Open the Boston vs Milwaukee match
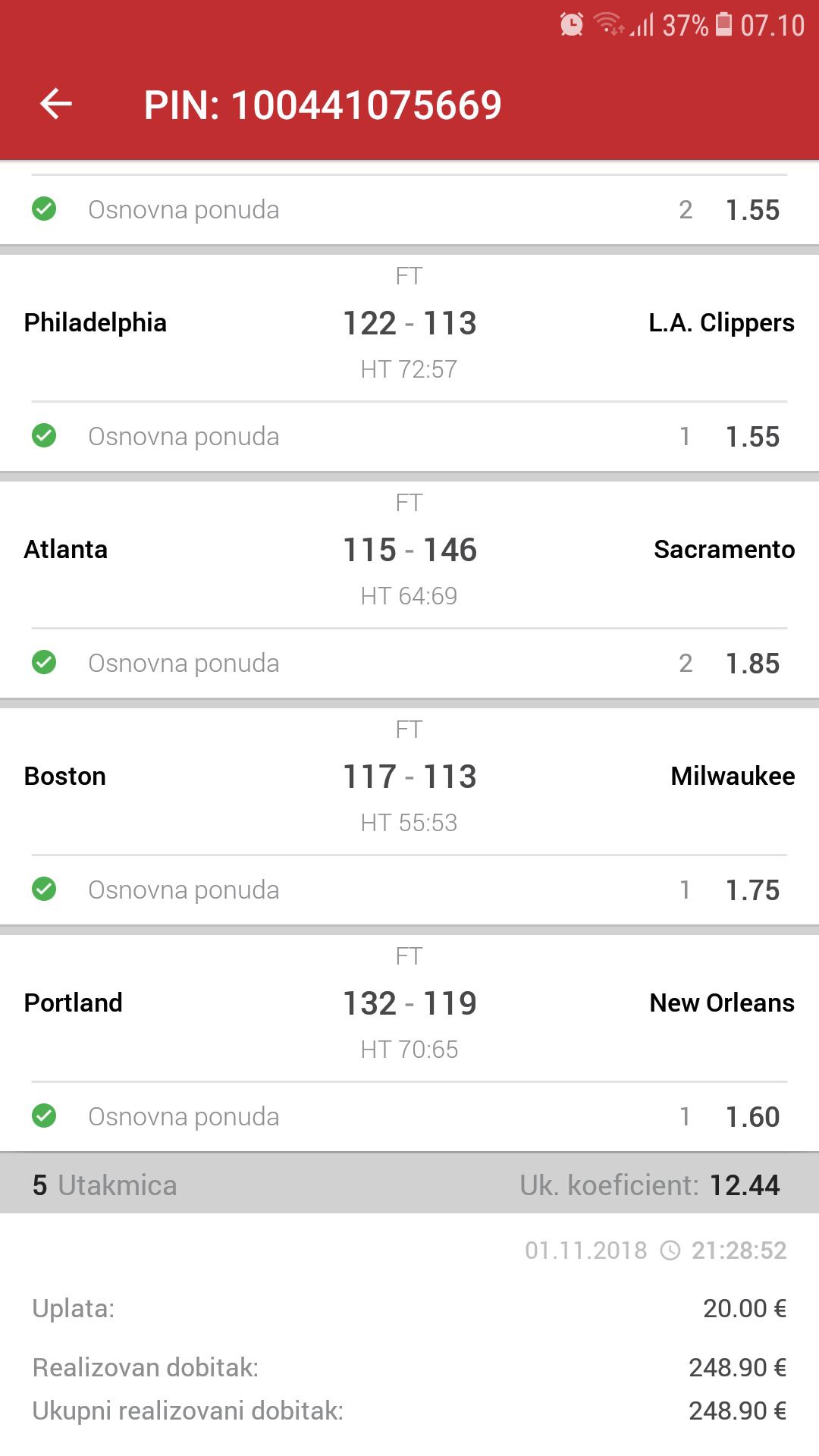Screen dimensions: 819x1456 pyautogui.click(x=409, y=781)
